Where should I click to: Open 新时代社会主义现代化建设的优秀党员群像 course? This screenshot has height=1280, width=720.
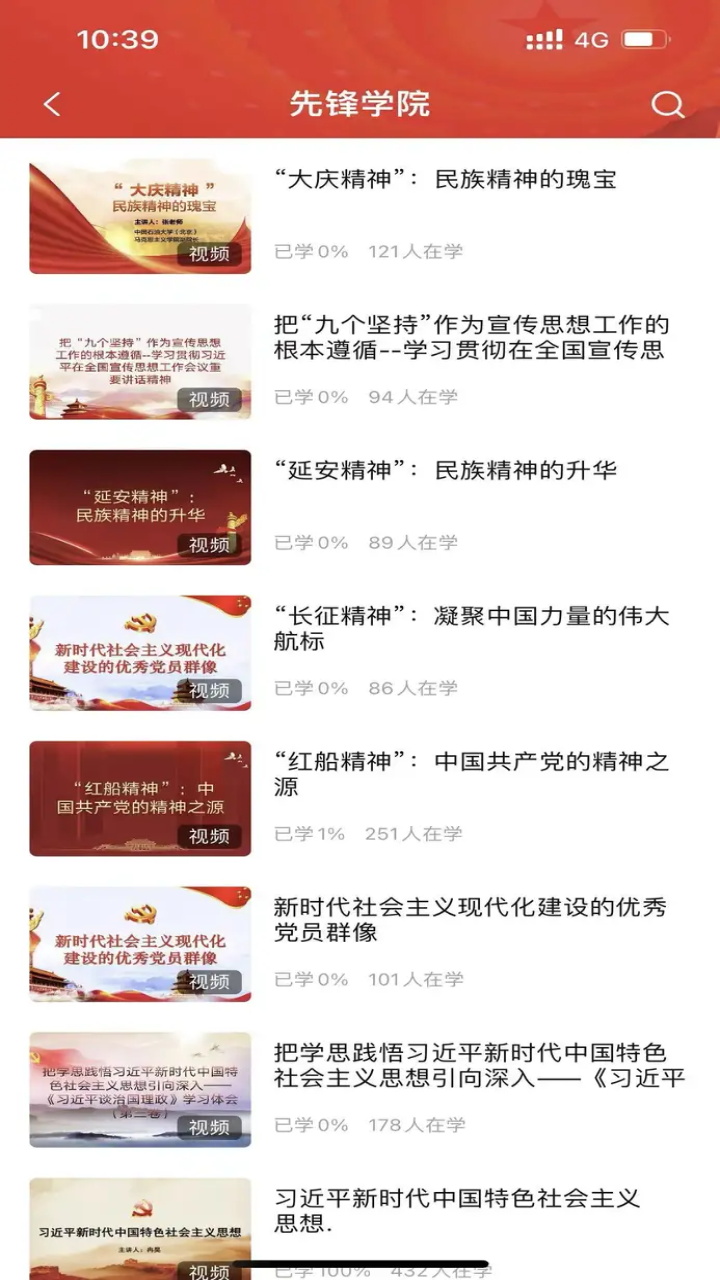470,920
